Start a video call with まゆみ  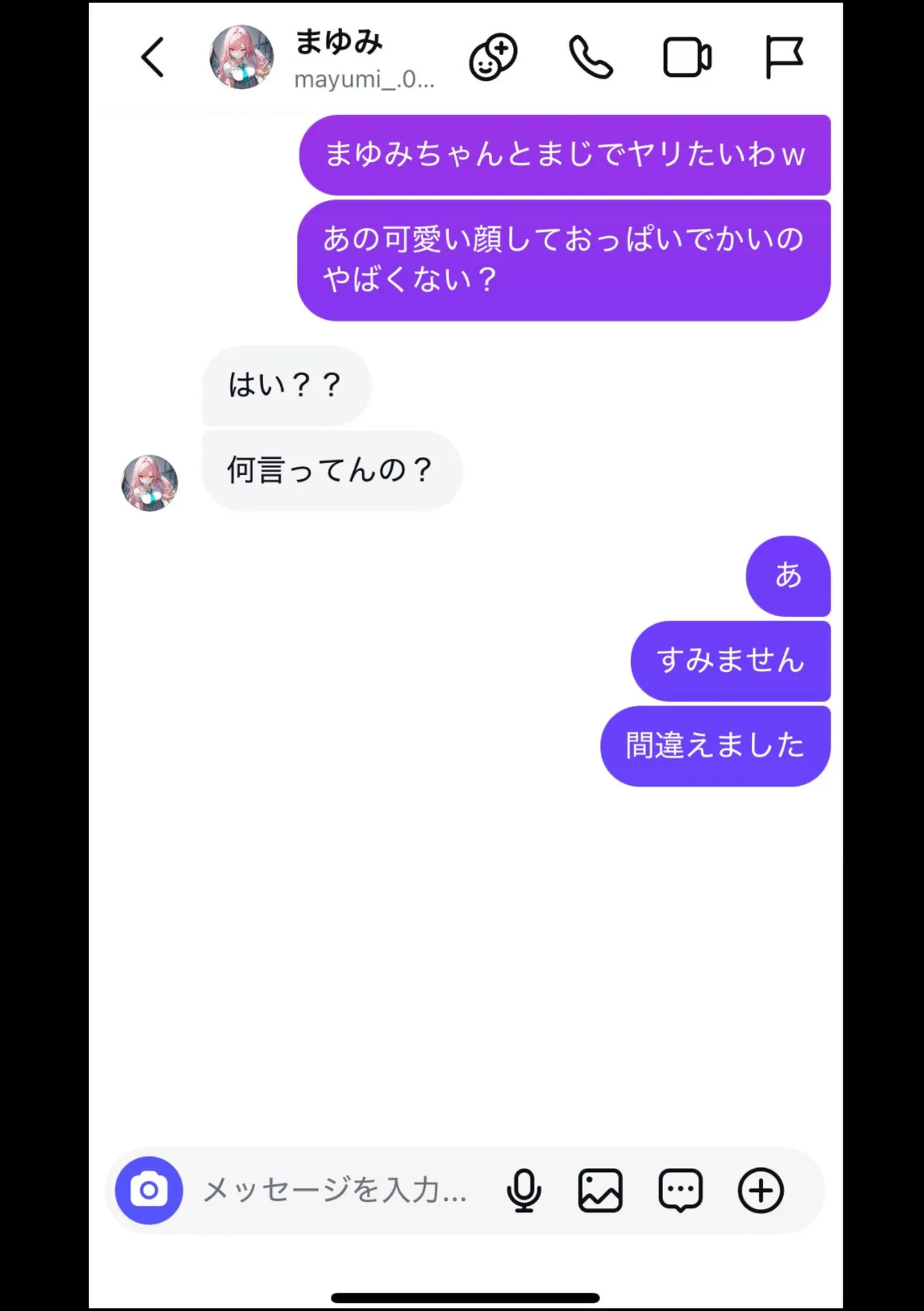pyautogui.click(x=685, y=57)
